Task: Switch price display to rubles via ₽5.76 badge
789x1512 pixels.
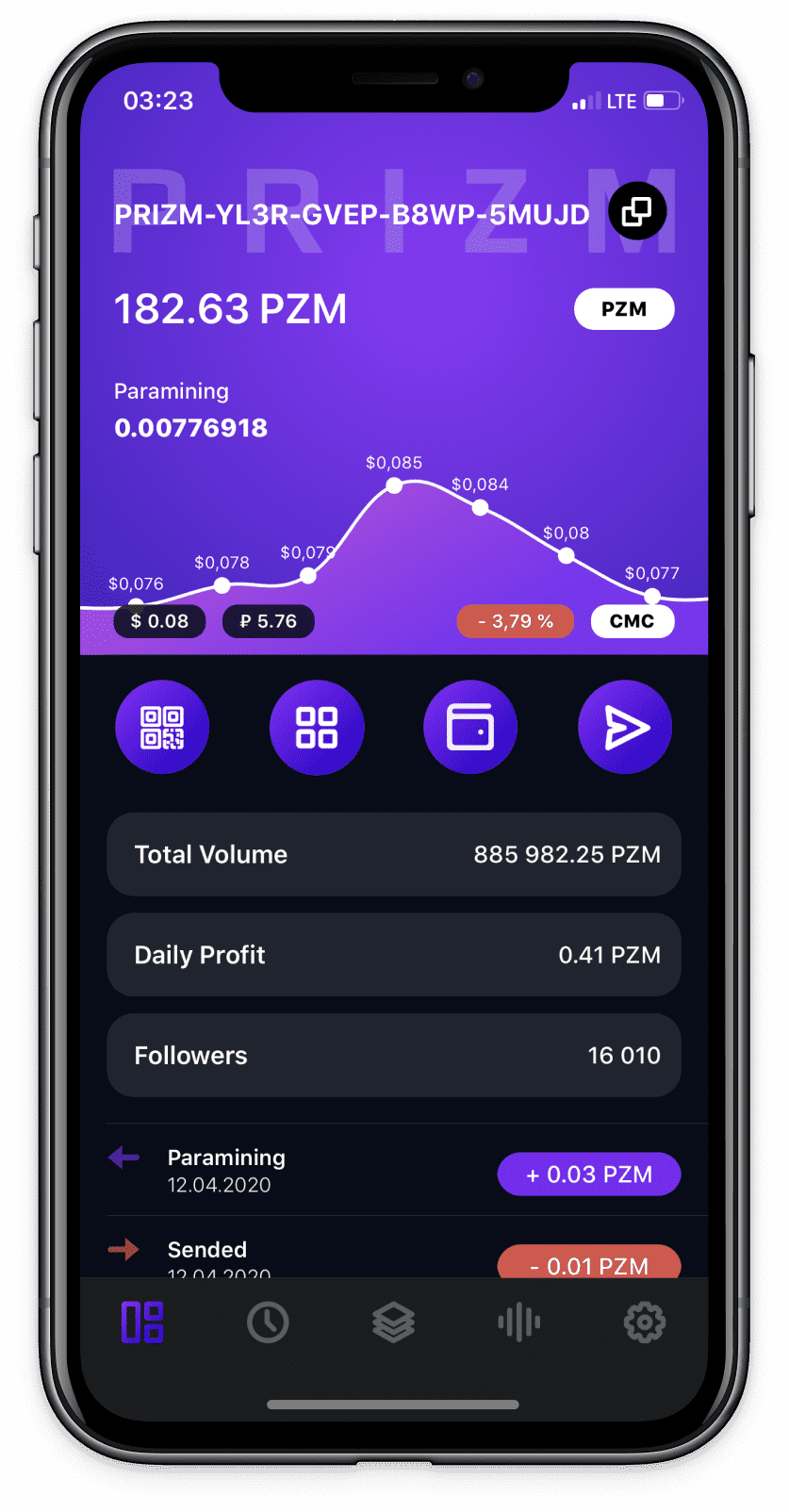Action: pyautogui.click(x=268, y=621)
